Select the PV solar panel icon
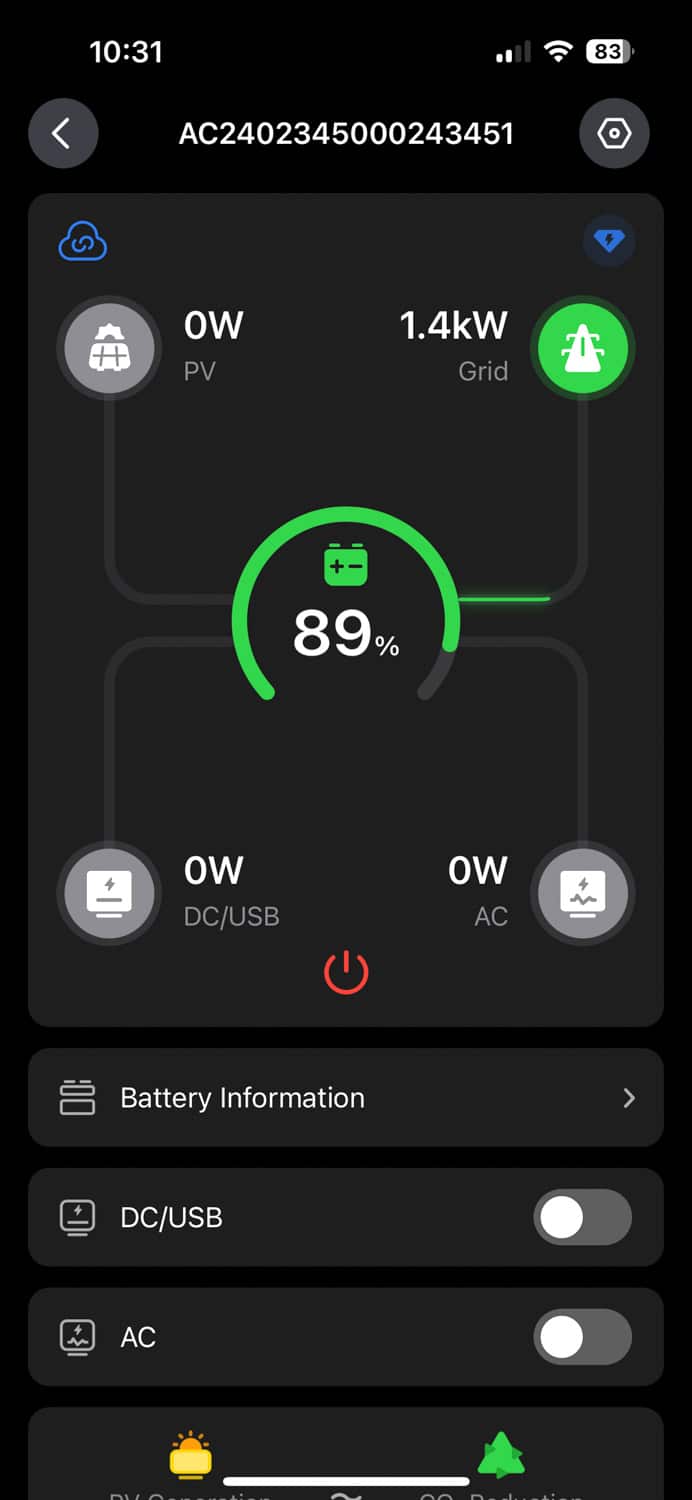The height and width of the screenshot is (1500, 692). [110, 348]
